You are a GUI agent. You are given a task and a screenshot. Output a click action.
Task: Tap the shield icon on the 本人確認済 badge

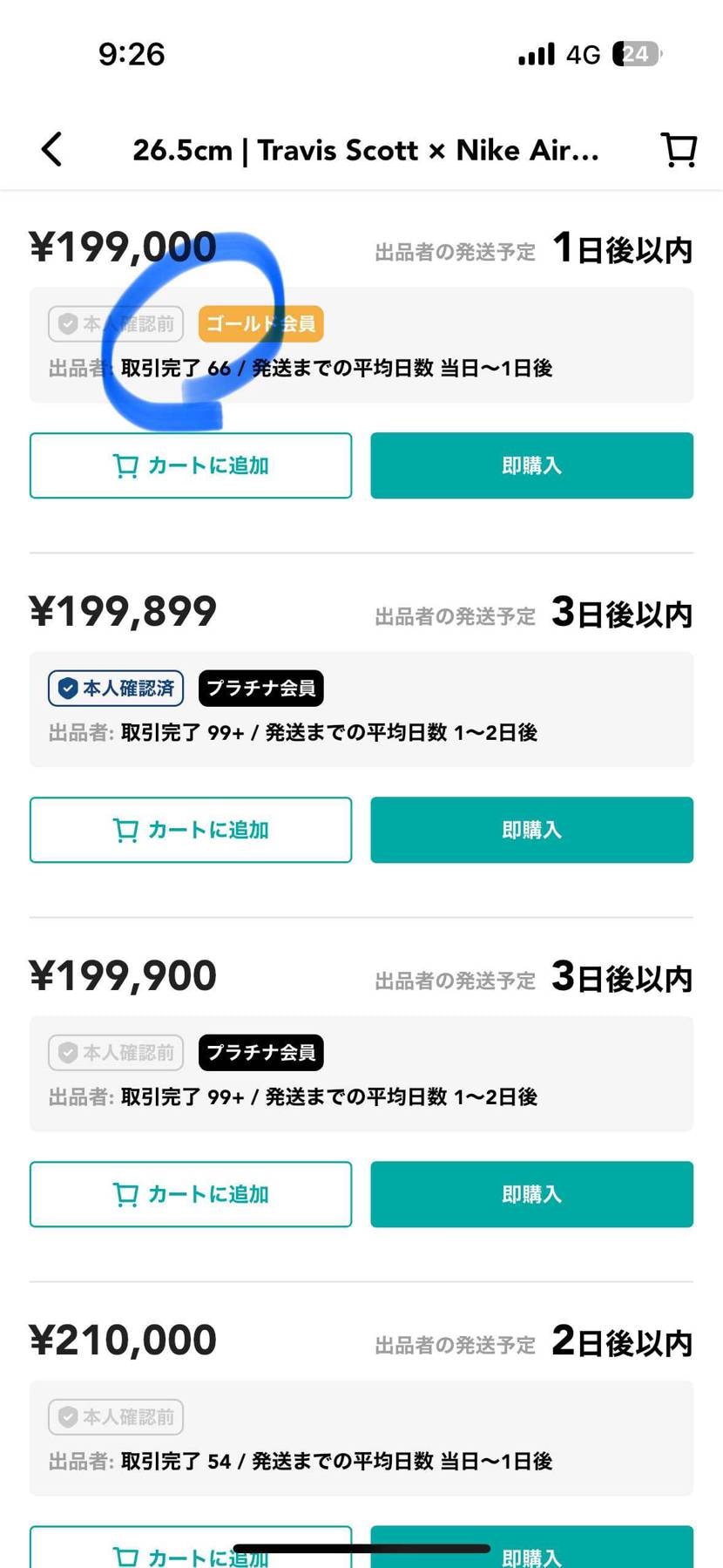[68, 688]
